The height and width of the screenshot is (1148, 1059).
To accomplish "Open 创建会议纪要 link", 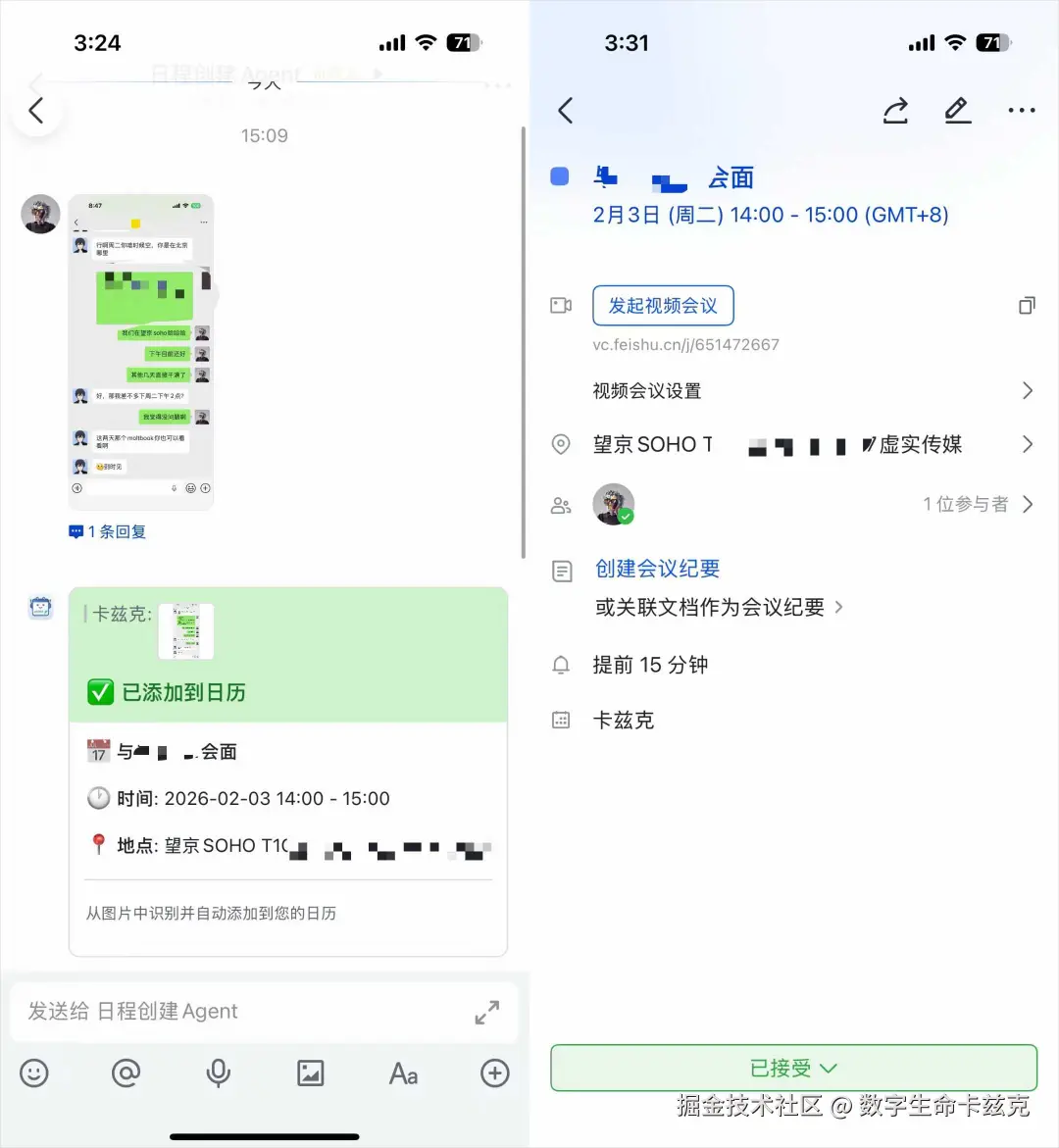I will pos(656,569).
